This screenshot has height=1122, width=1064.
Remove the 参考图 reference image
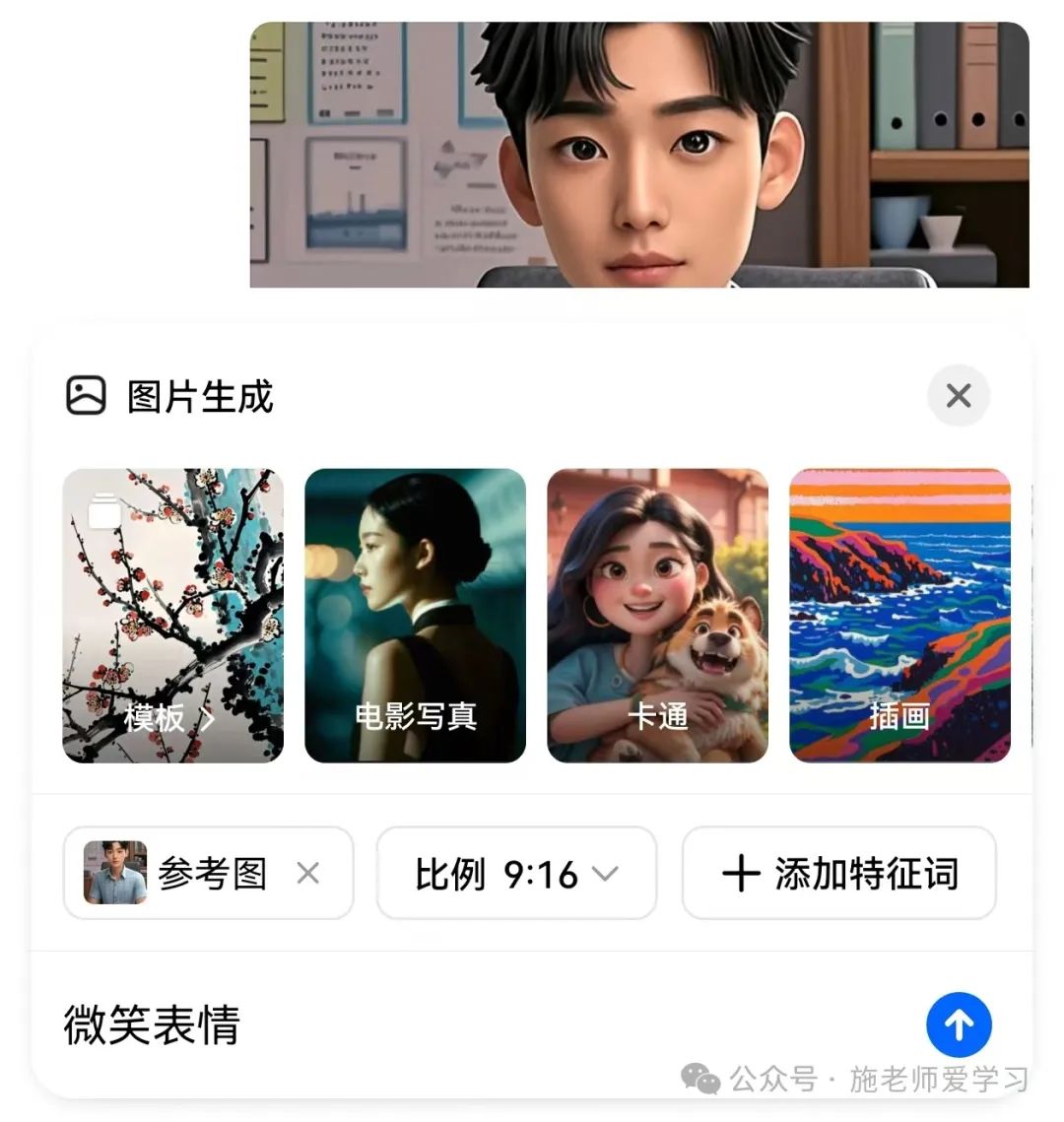pyautogui.click(x=308, y=873)
